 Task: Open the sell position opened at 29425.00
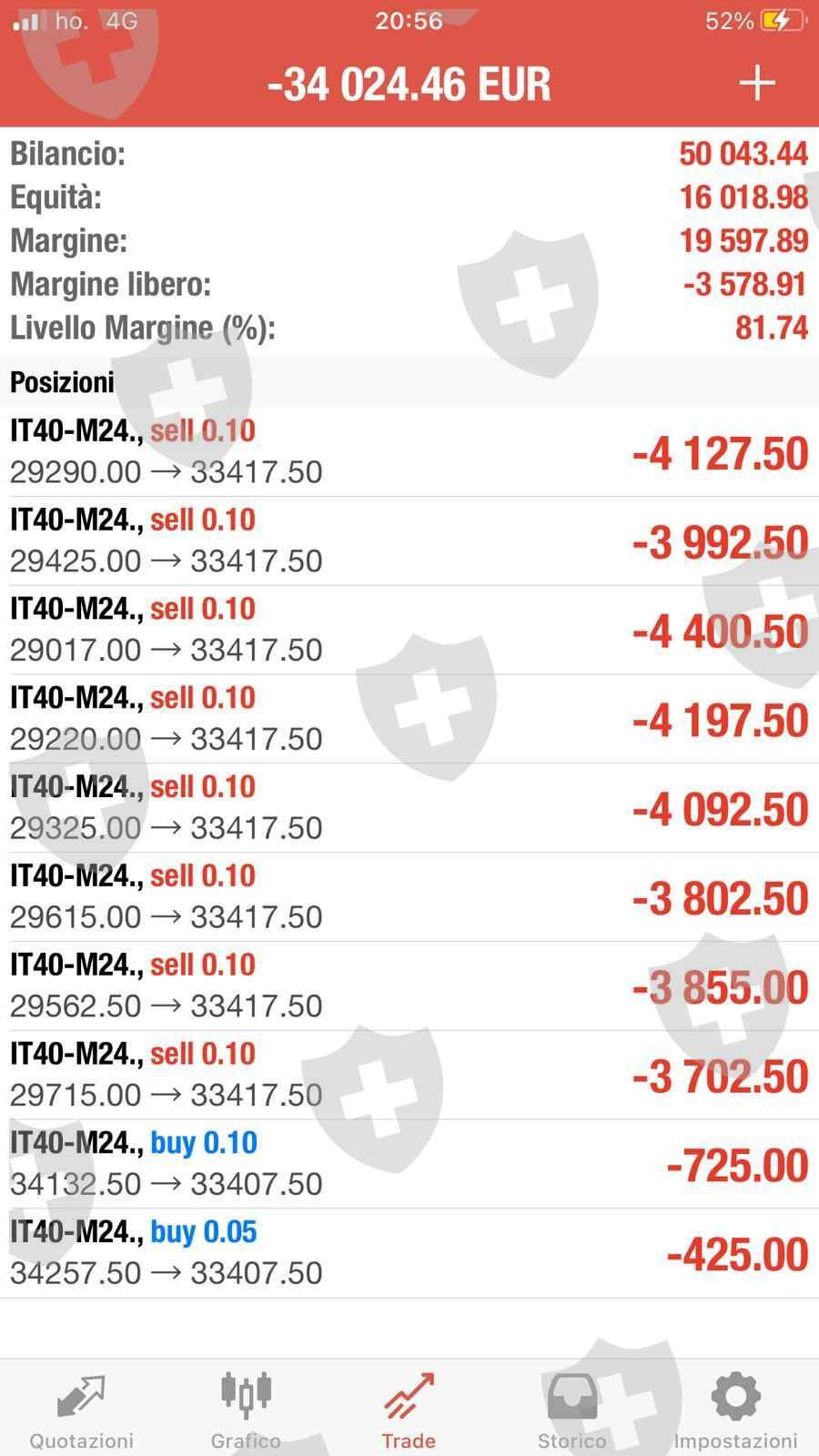coord(409,541)
